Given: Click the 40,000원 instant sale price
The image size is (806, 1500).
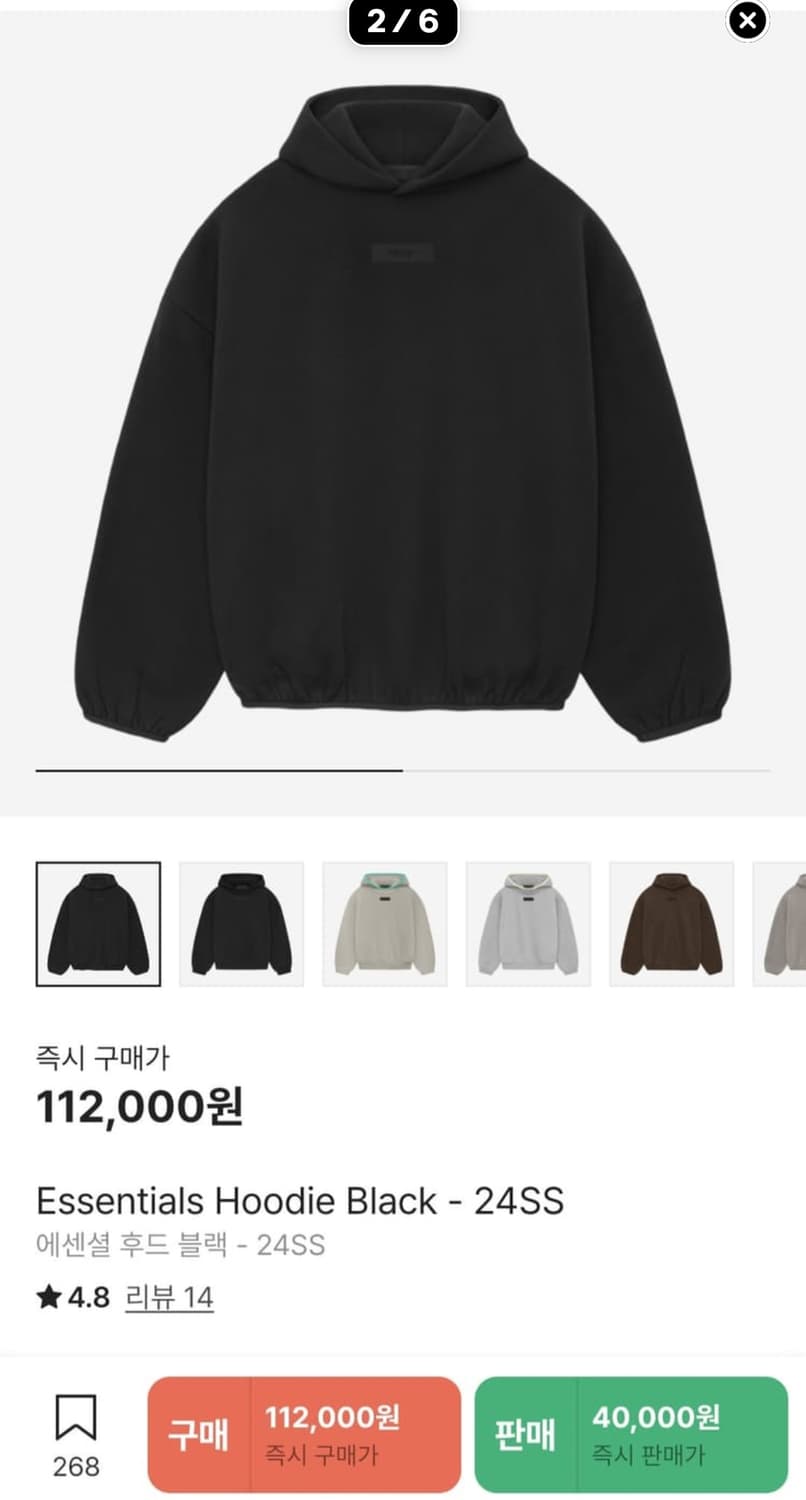Looking at the screenshot, I should tap(661, 1417).
